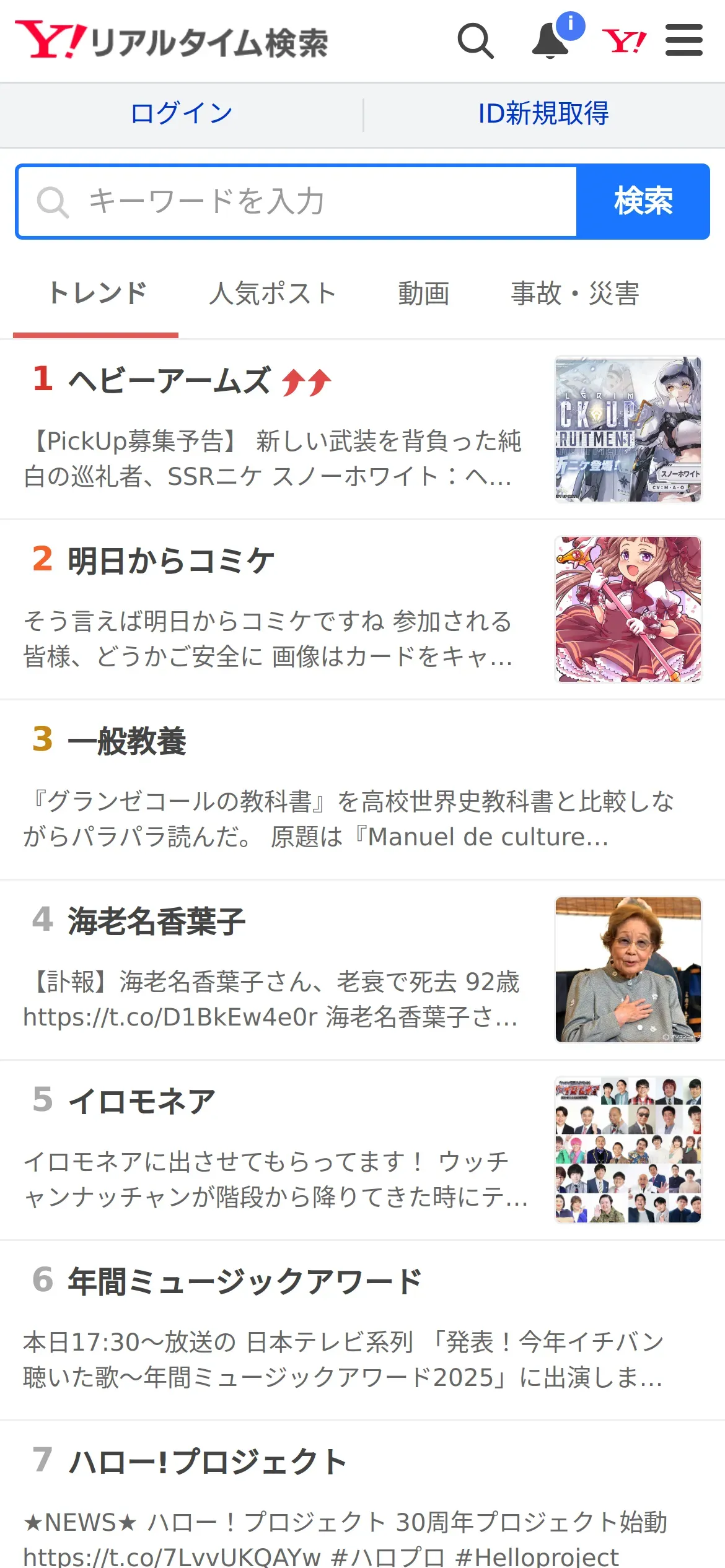Viewport: 725px width, 1568px height.
Task: Open trend #2 明日からコミケ
Action: (170, 561)
